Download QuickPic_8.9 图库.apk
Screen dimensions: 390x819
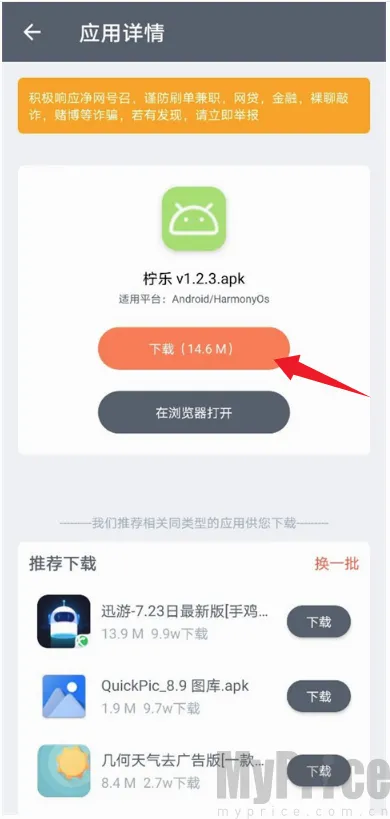pos(318,696)
